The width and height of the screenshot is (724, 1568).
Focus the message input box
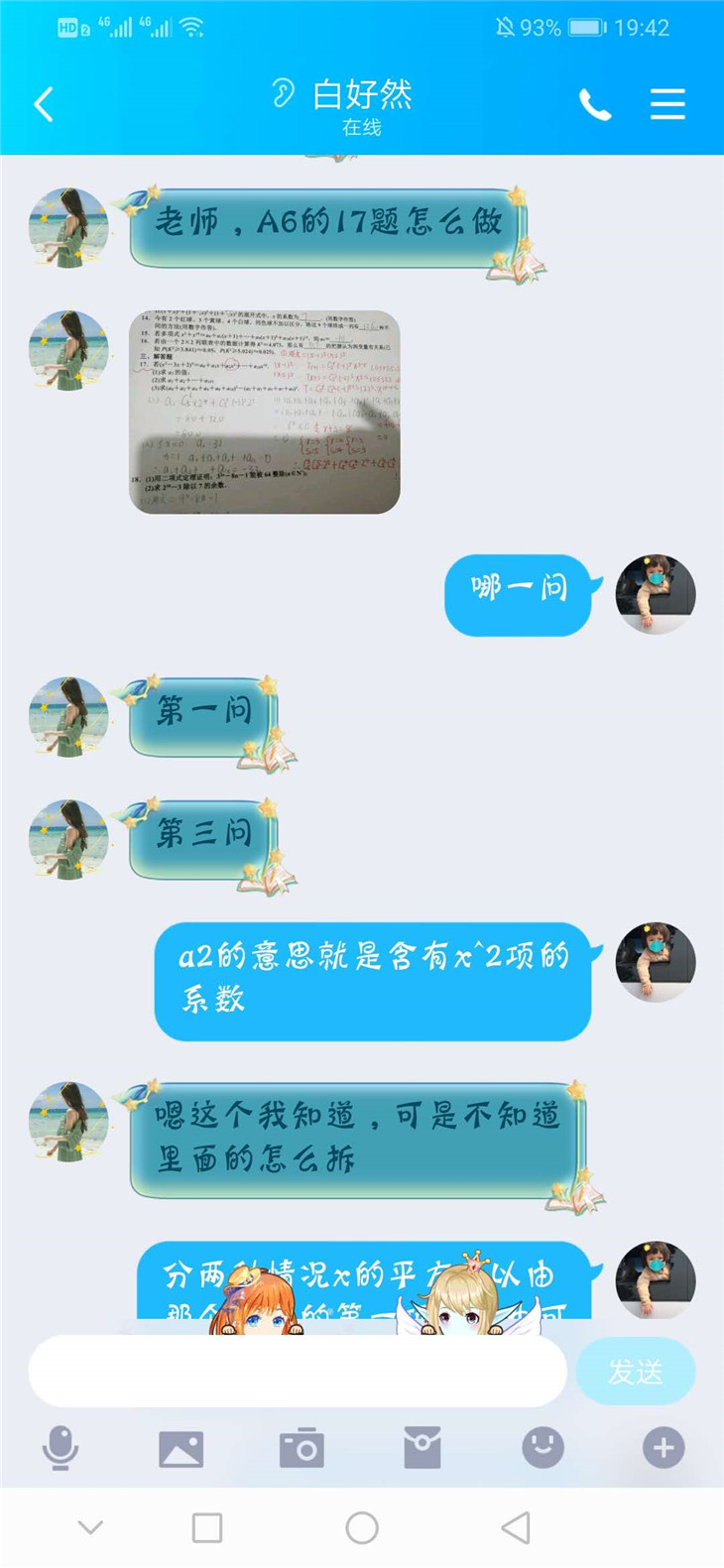298,1372
